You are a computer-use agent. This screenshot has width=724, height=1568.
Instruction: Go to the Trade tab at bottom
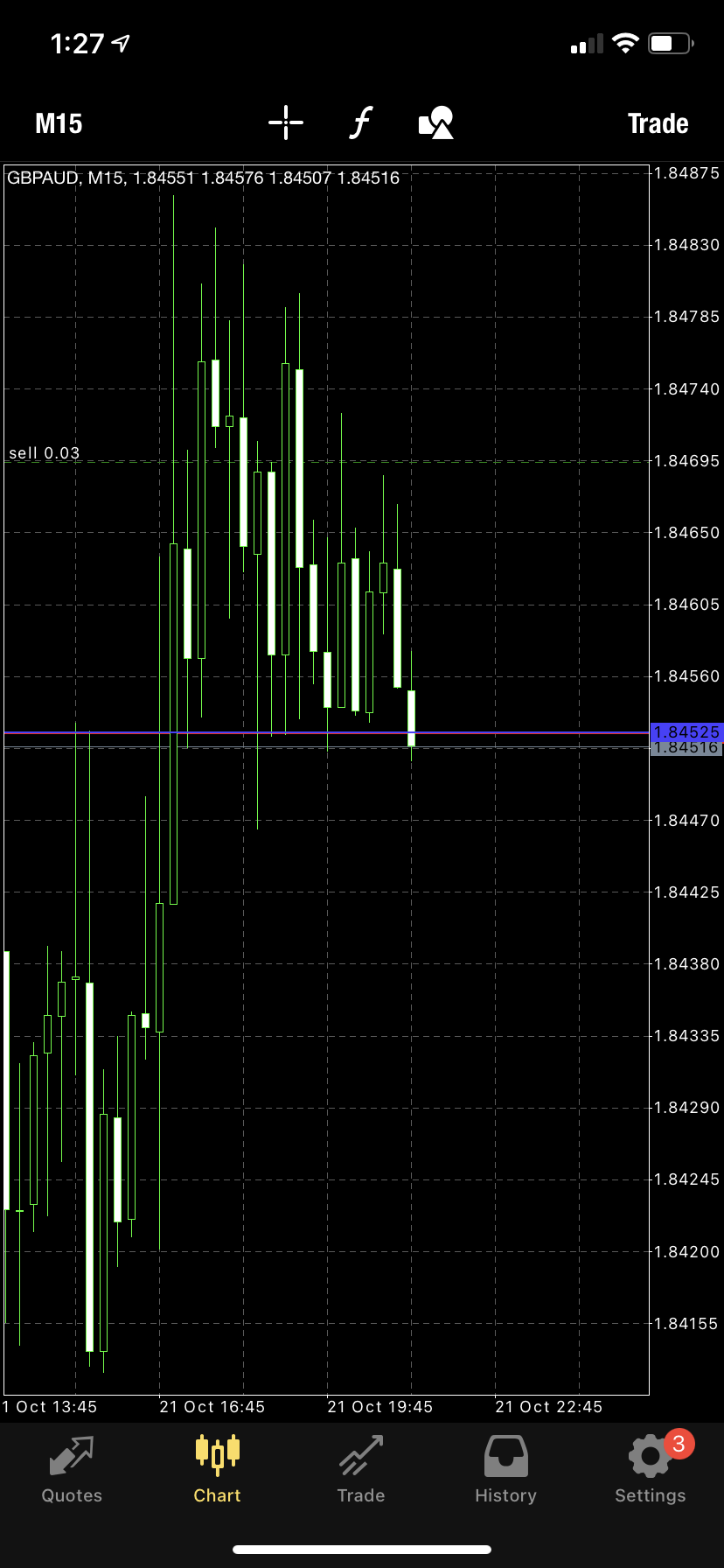tap(361, 1470)
